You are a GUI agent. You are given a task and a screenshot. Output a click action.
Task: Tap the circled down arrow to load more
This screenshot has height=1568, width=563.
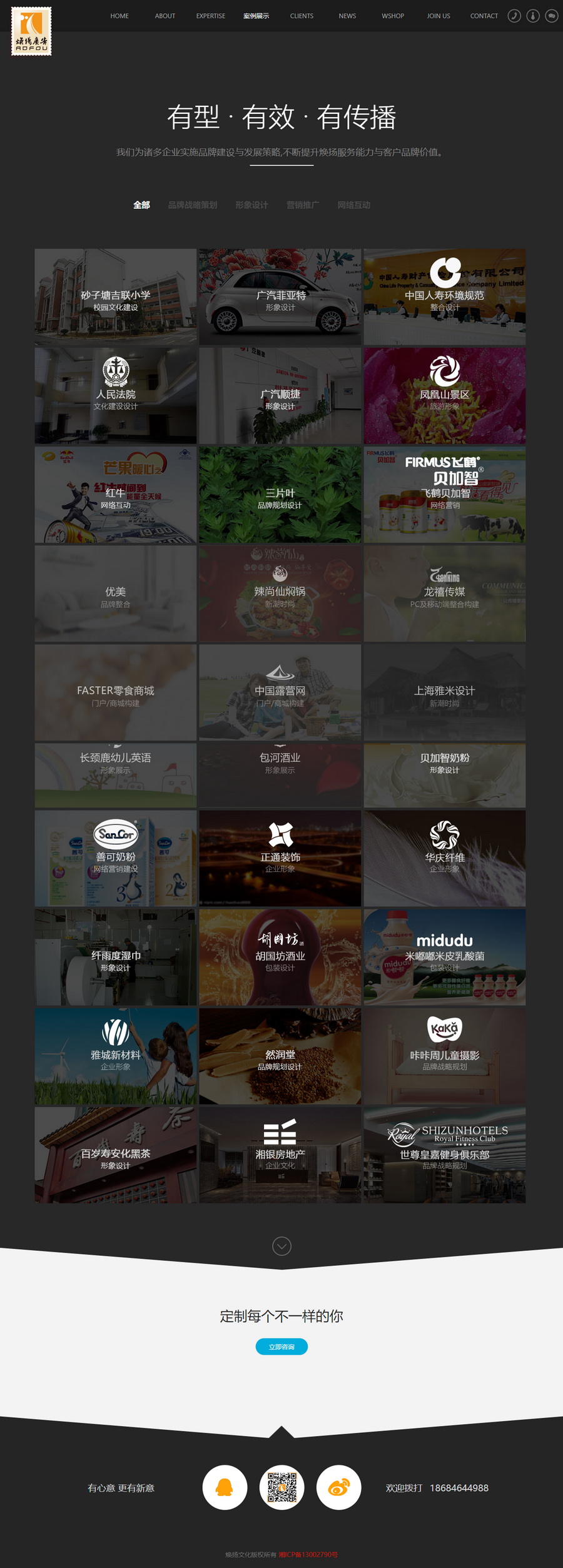[x=281, y=1246]
